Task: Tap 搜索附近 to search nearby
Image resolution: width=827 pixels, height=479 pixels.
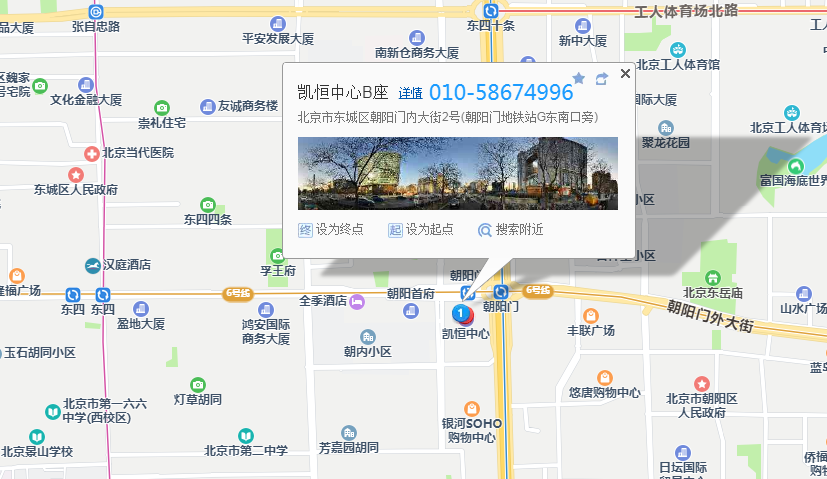Action: pyautogui.click(x=511, y=230)
